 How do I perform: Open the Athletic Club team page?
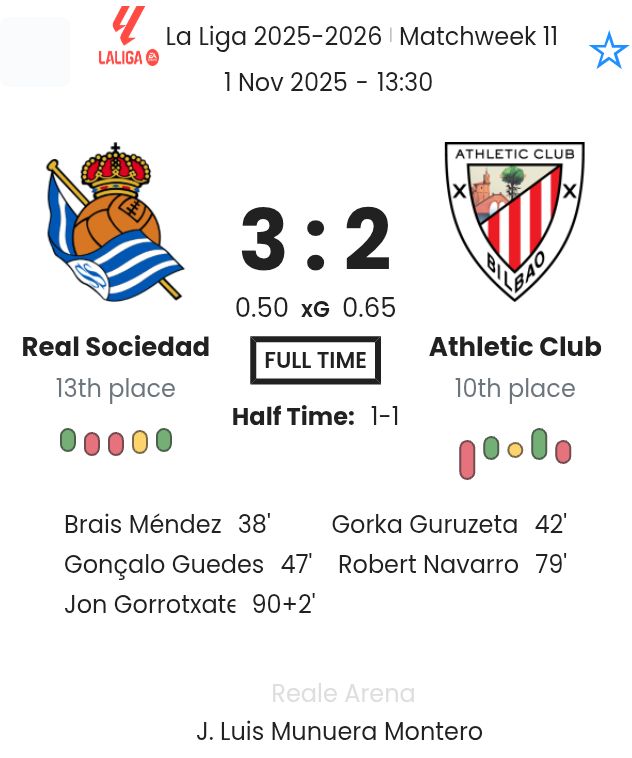coord(515,347)
